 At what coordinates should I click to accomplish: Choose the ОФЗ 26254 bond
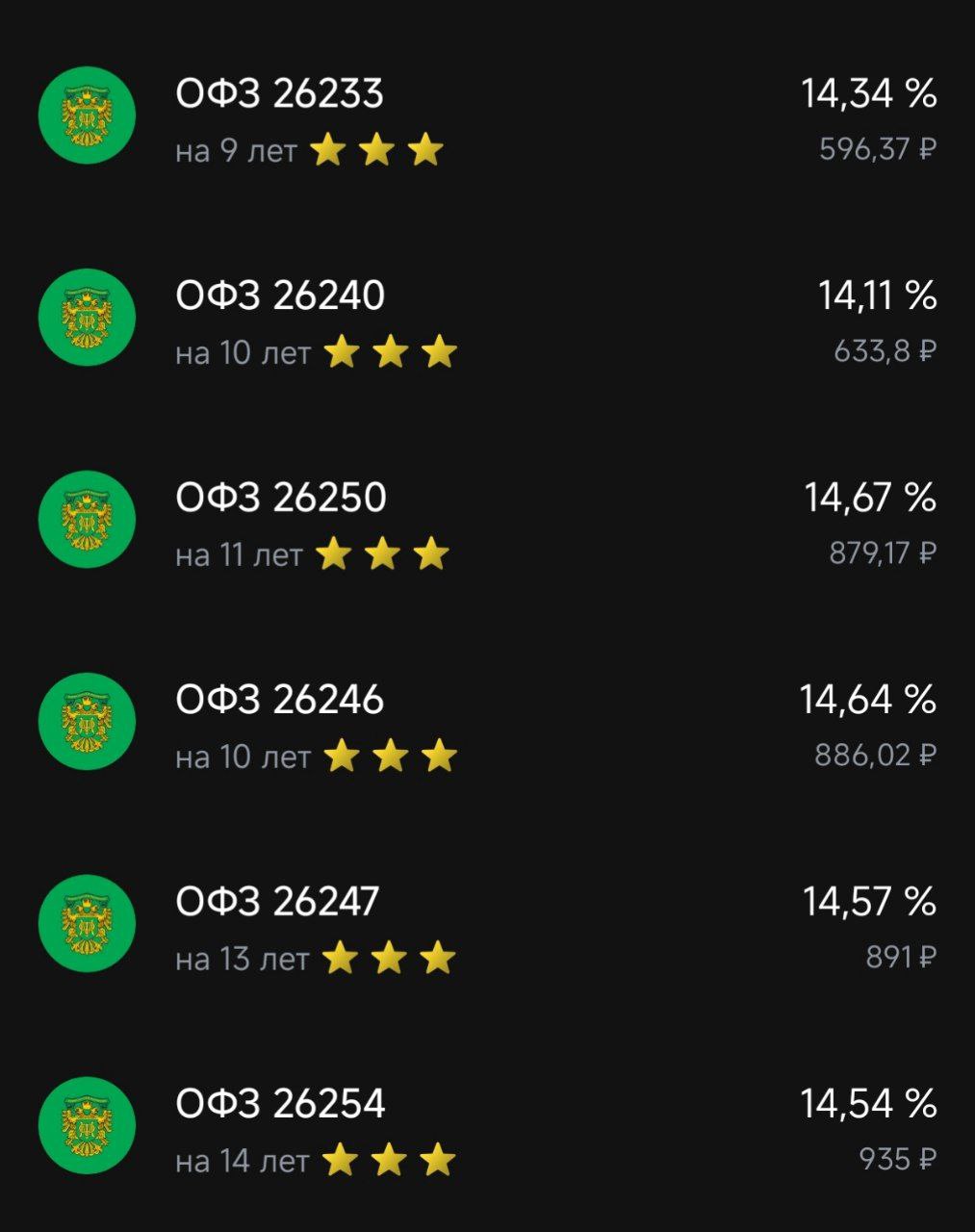coord(280,1105)
